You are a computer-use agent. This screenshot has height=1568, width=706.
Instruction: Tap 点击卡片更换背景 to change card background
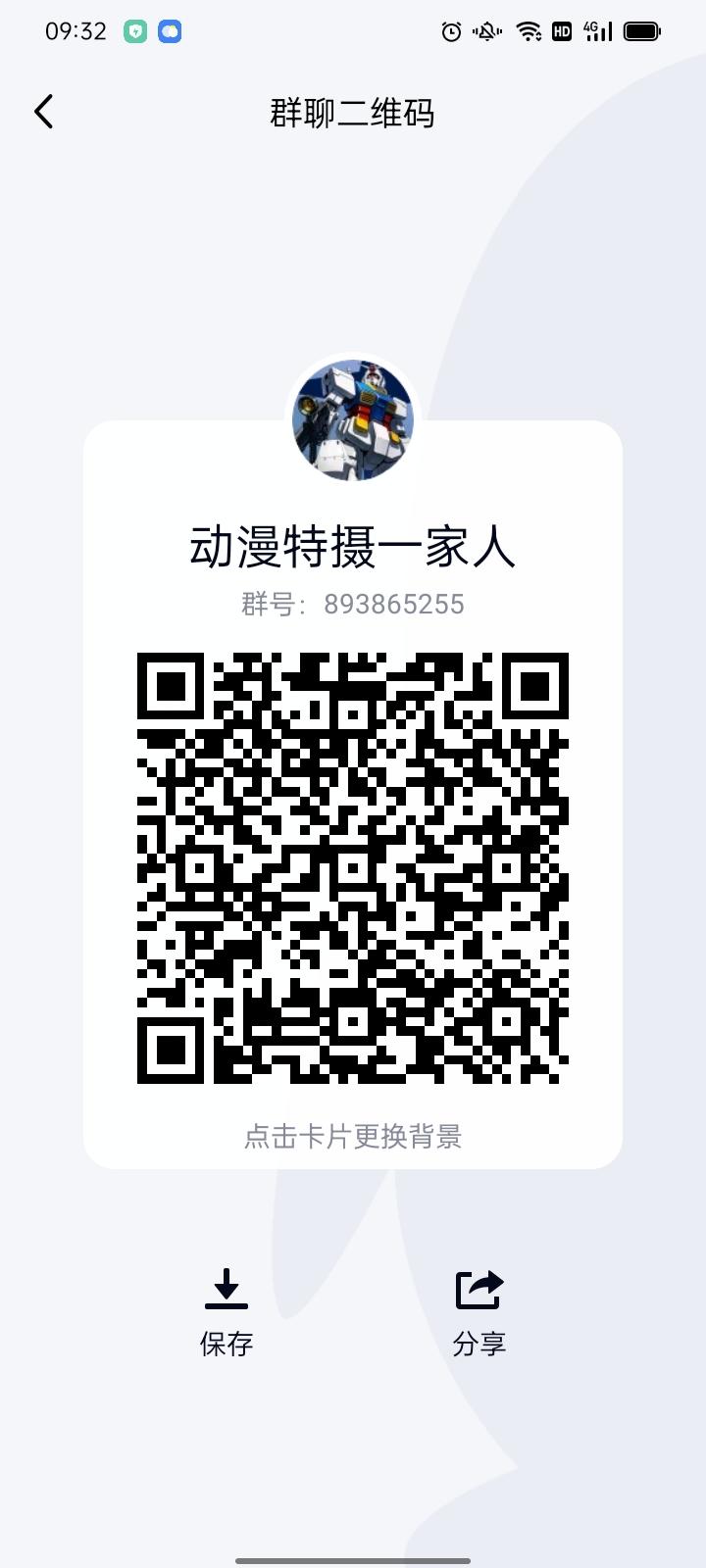pos(354,1137)
